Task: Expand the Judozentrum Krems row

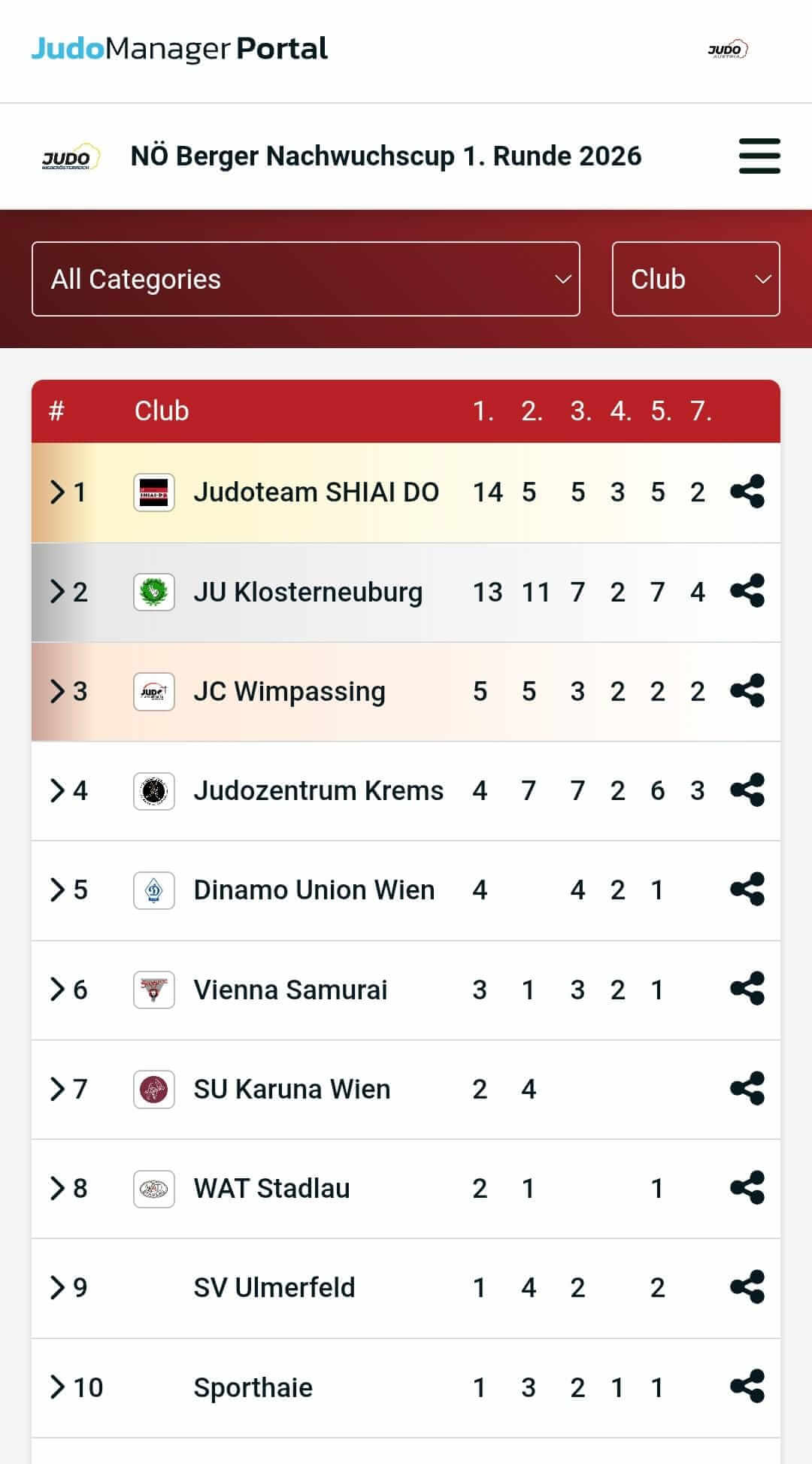Action: pos(57,790)
